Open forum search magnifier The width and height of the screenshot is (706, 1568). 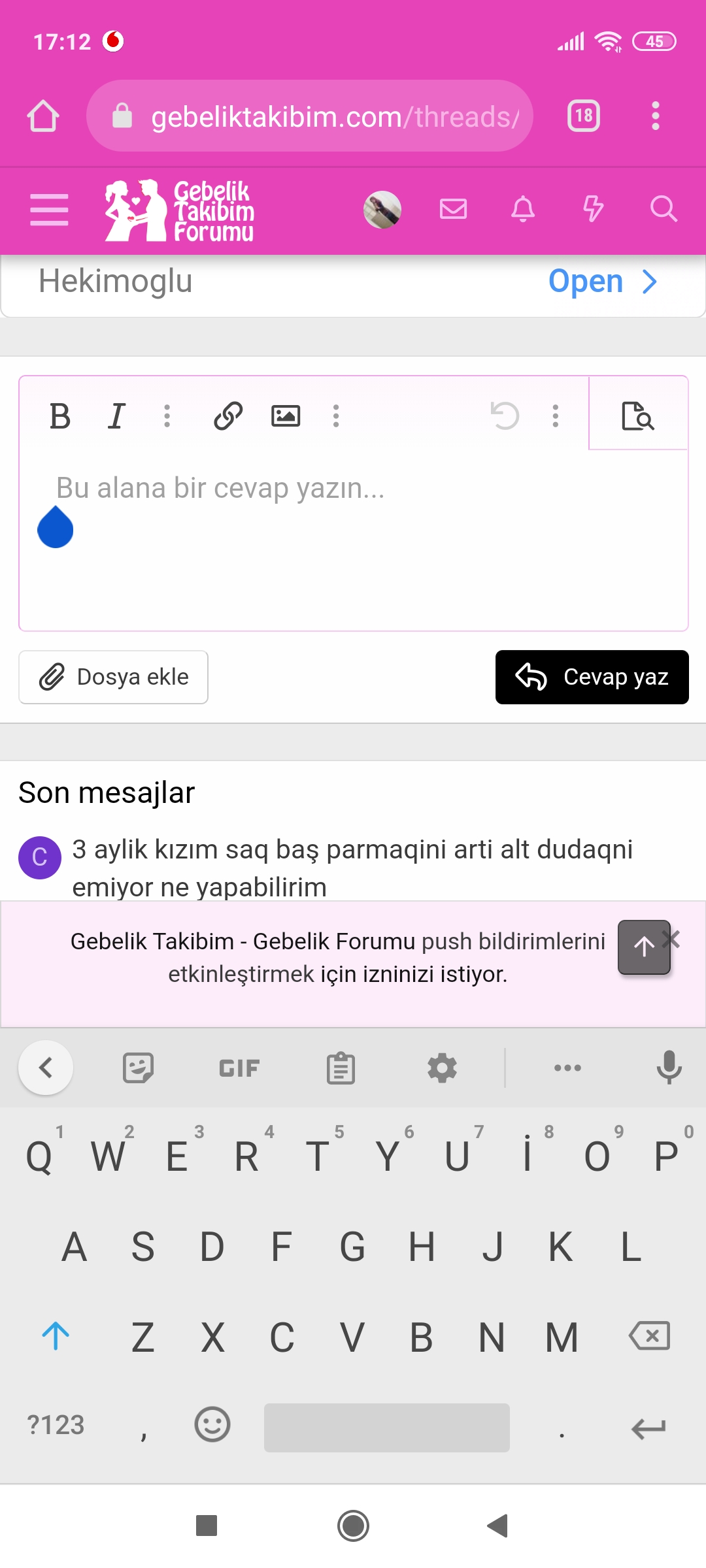[663, 209]
